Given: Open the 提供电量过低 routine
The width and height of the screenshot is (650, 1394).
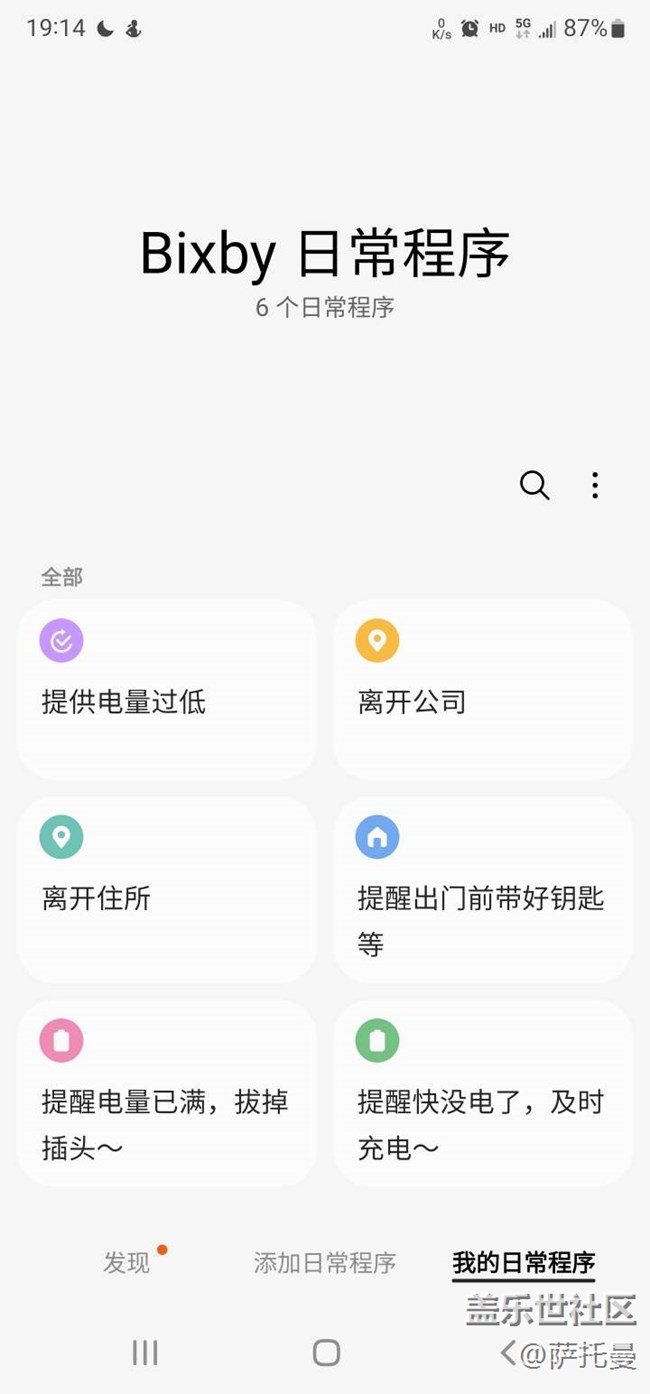Looking at the screenshot, I should coord(167,689).
